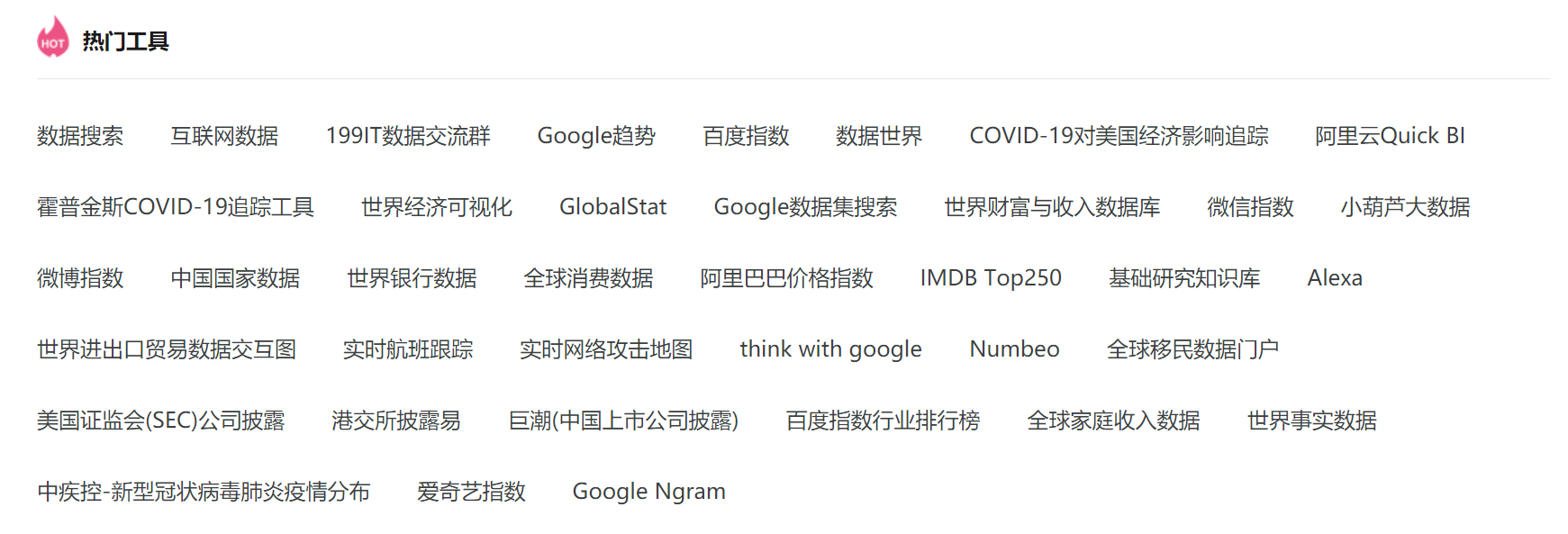Open GlobalStat link

[612, 207]
